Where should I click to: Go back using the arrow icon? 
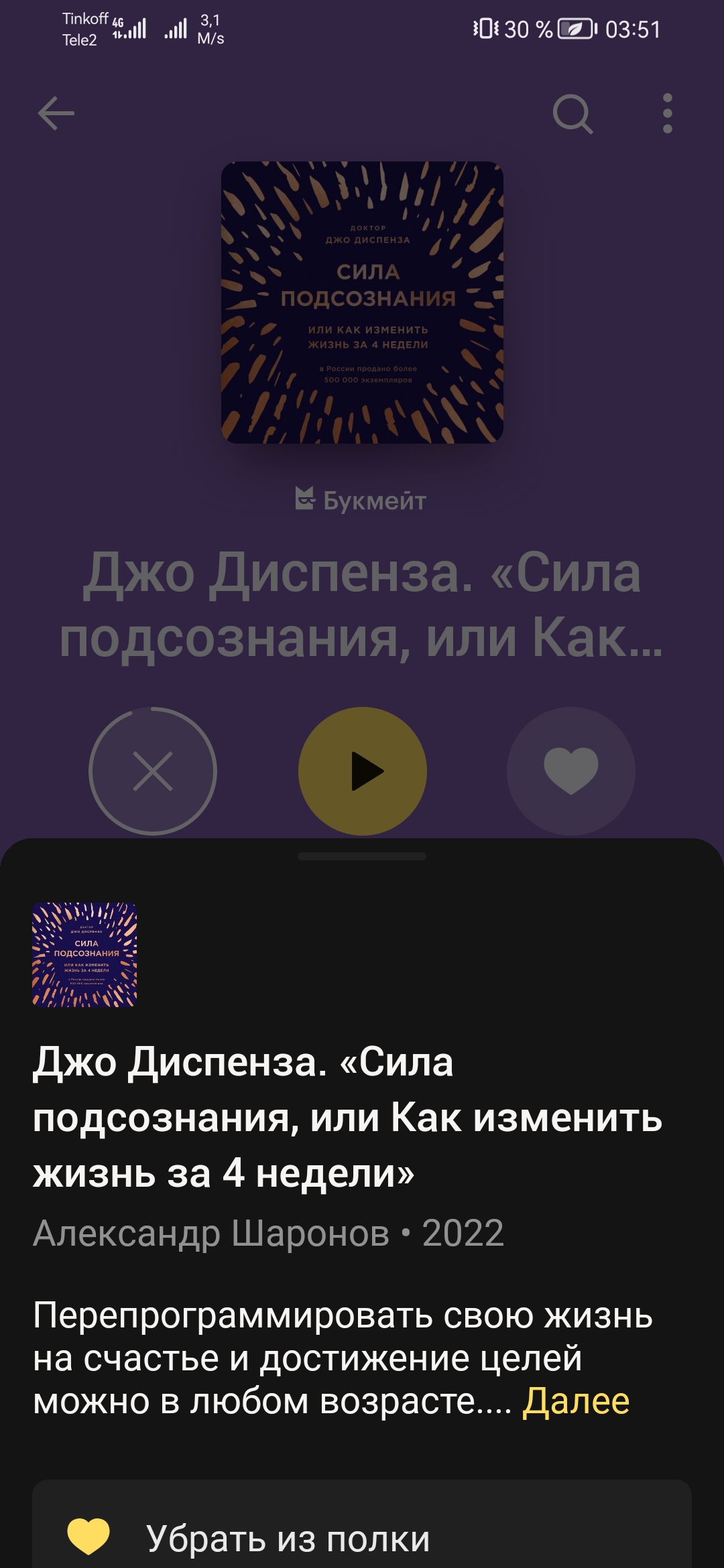coord(56,113)
